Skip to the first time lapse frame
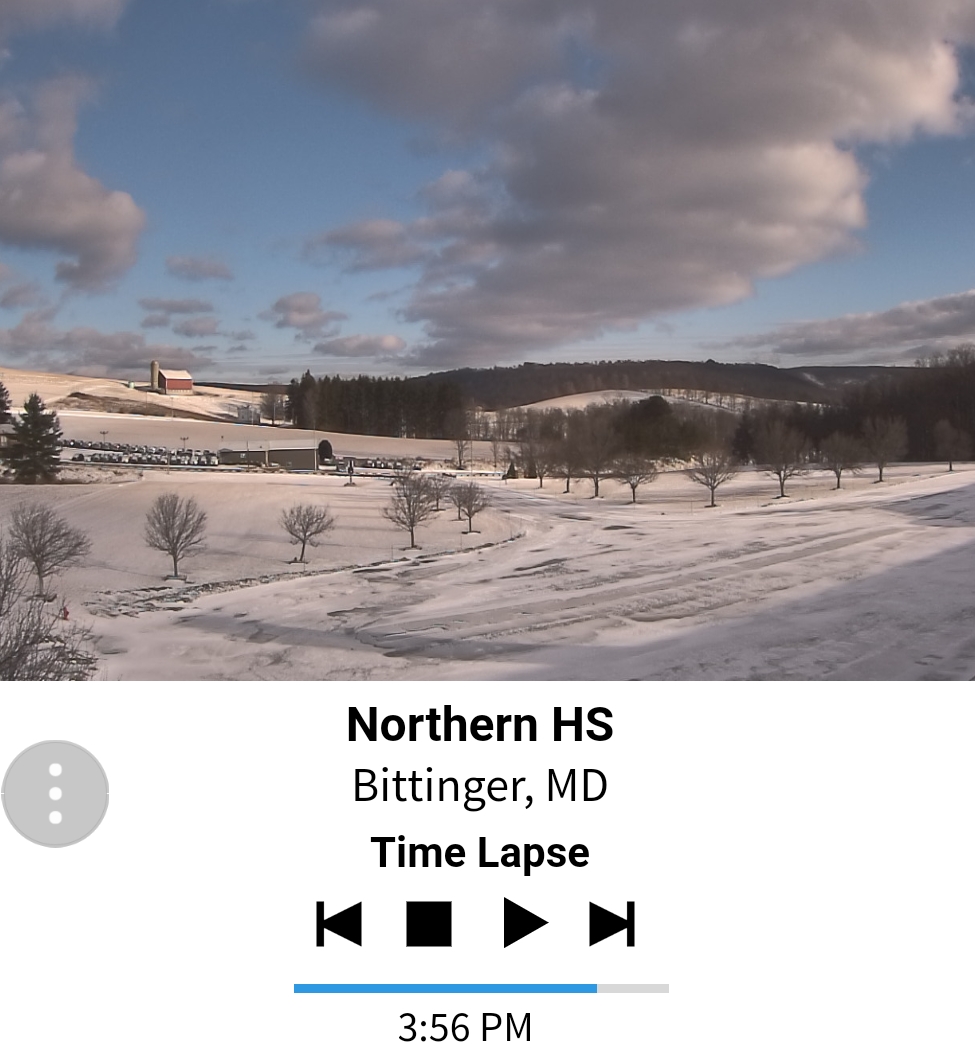 tap(339, 923)
